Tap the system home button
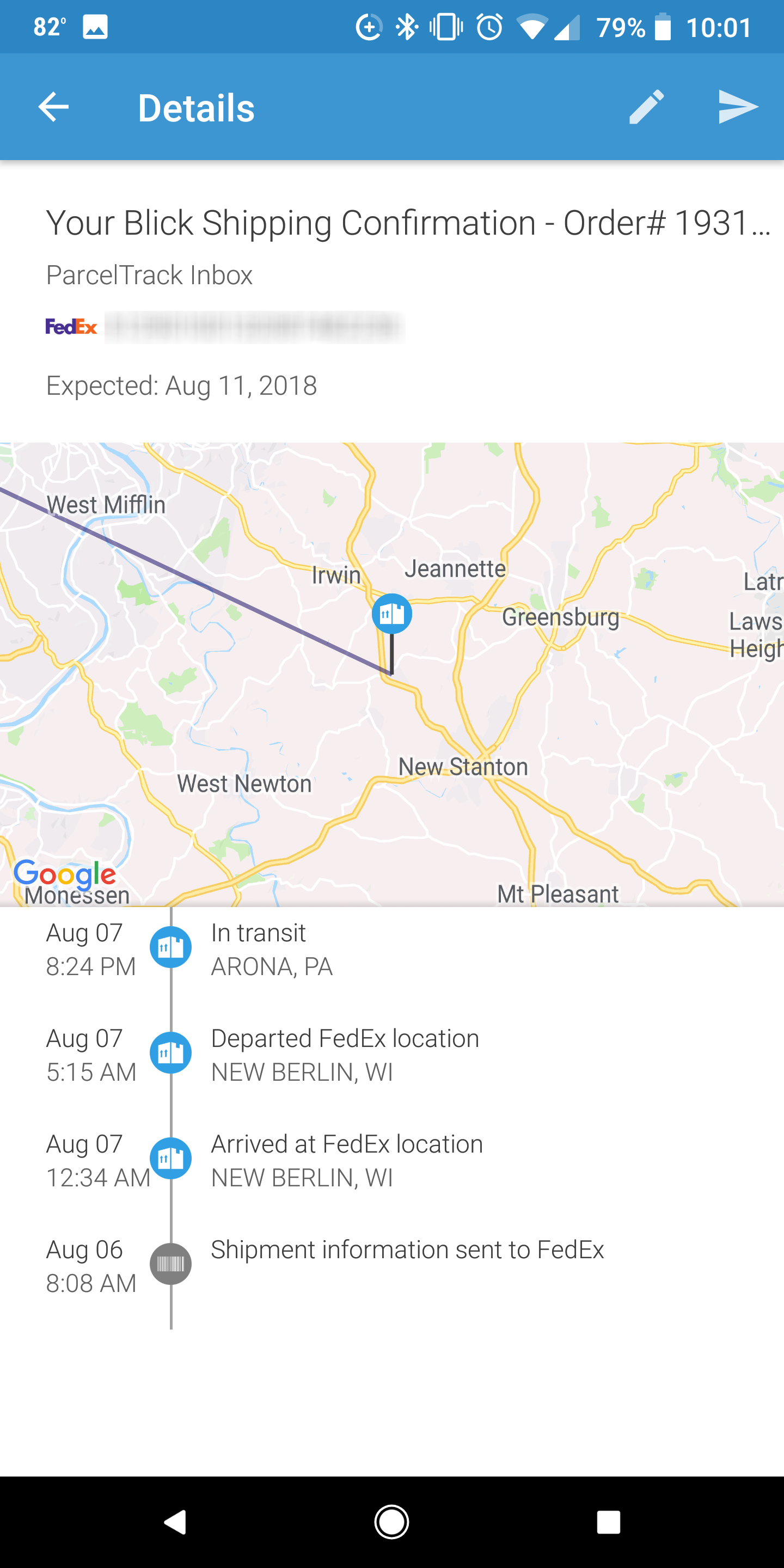The width and height of the screenshot is (784, 1568). (x=391, y=1522)
